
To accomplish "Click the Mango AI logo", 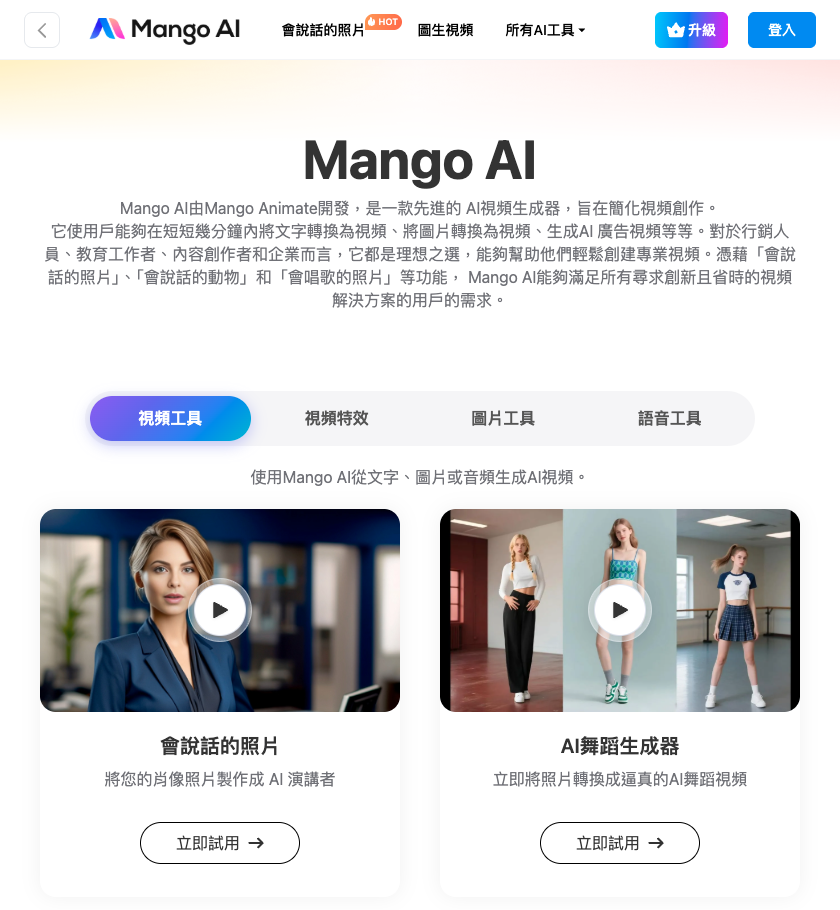I will (163, 30).
